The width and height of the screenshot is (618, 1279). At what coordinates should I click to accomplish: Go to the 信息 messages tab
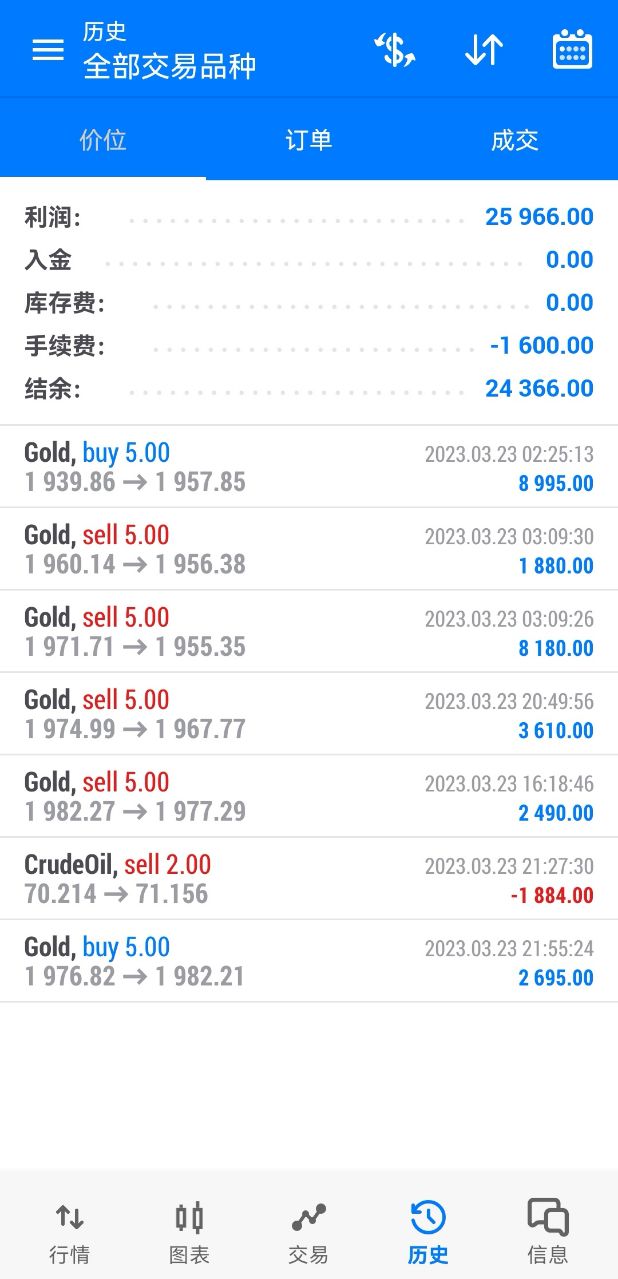(x=547, y=1232)
